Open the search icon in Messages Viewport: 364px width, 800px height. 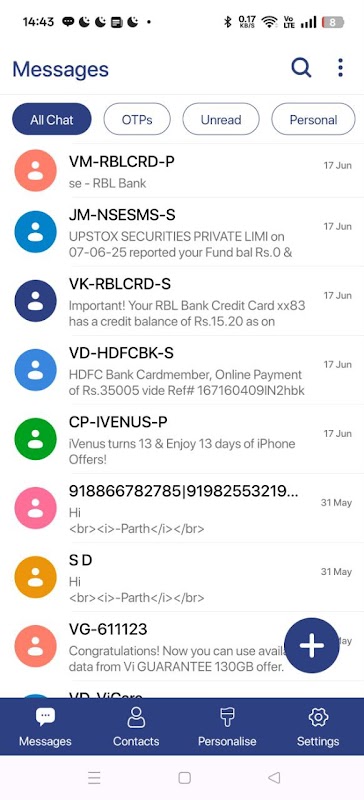pos(301,68)
